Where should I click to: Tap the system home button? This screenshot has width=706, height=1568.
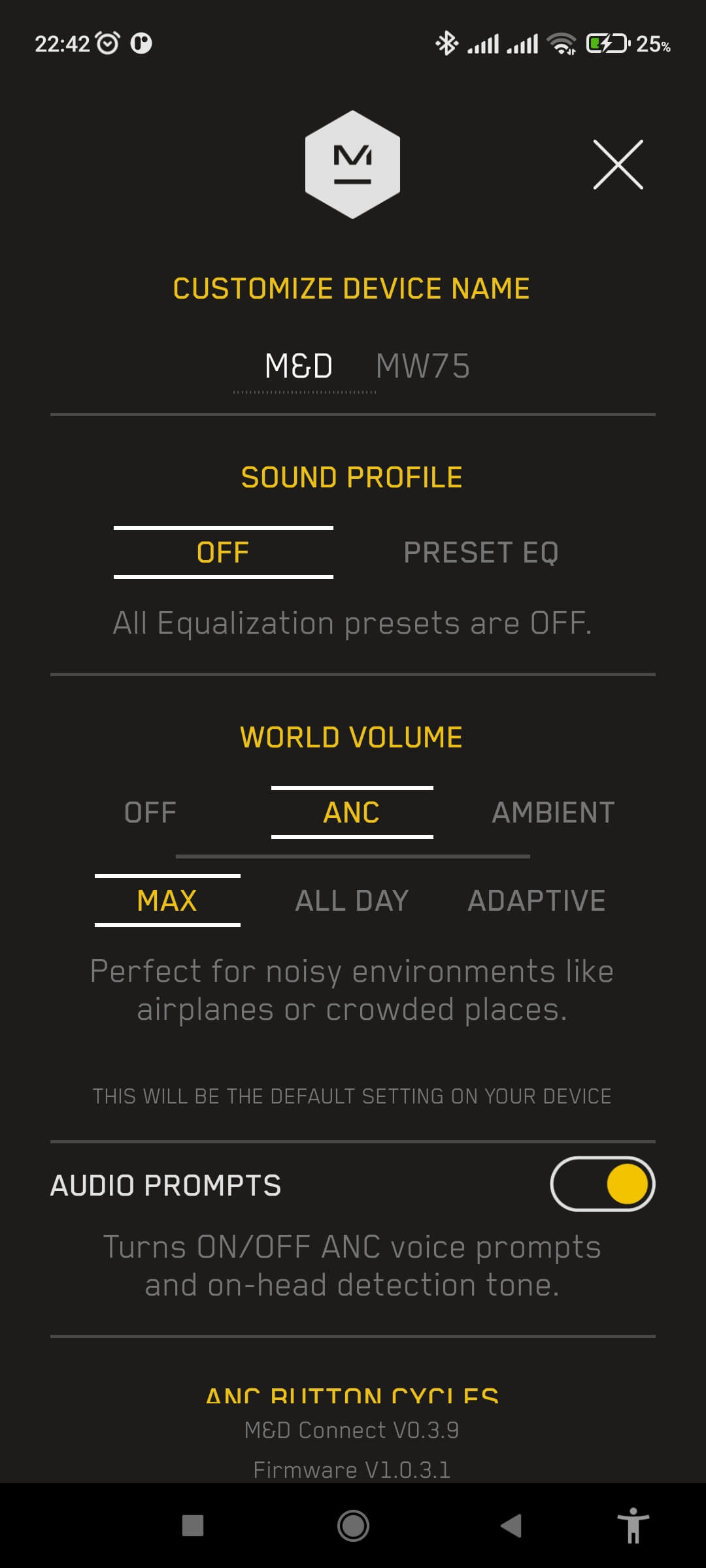click(x=353, y=1526)
